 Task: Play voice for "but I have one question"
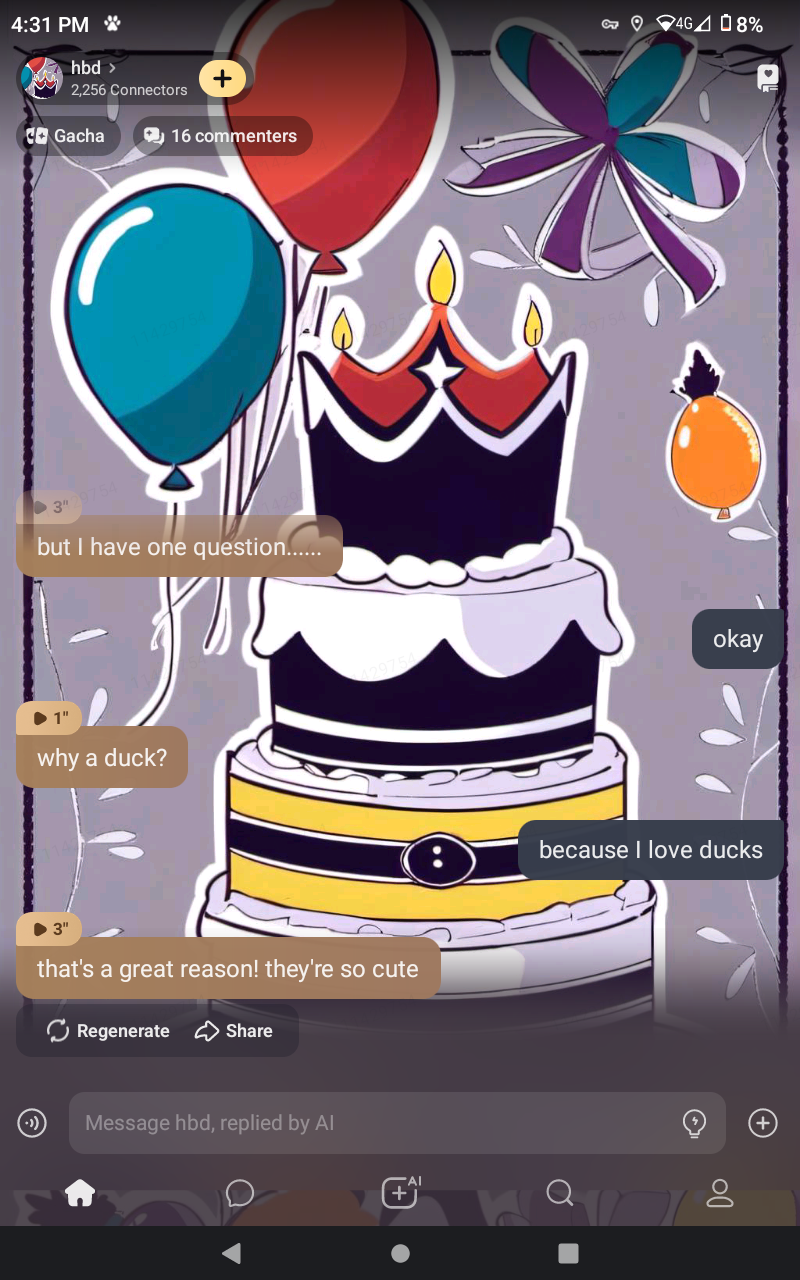[x=49, y=507]
